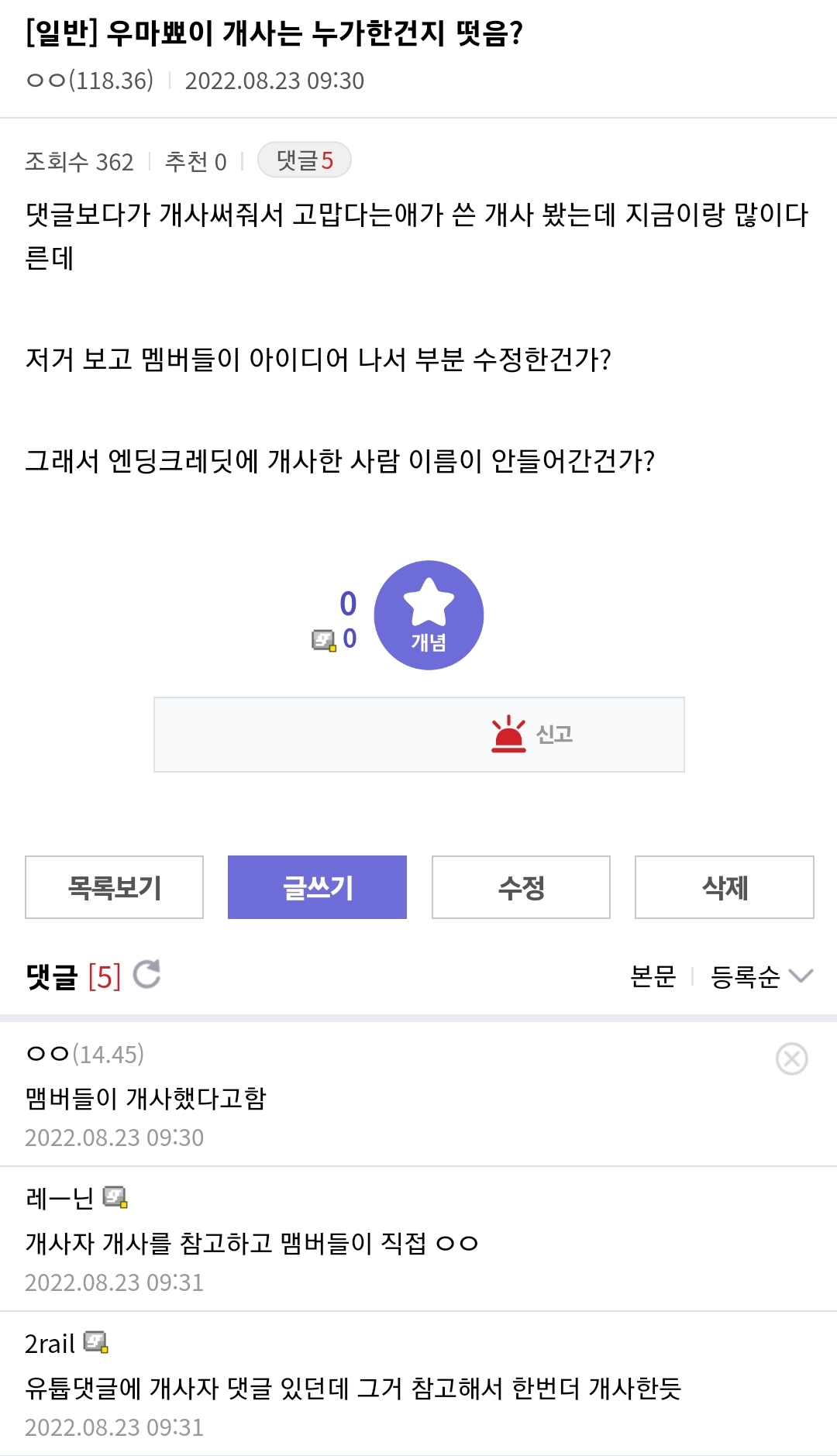Delete the comment by ㅇㅇ(14.45)
This screenshot has width=837, height=1456.
(792, 1058)
